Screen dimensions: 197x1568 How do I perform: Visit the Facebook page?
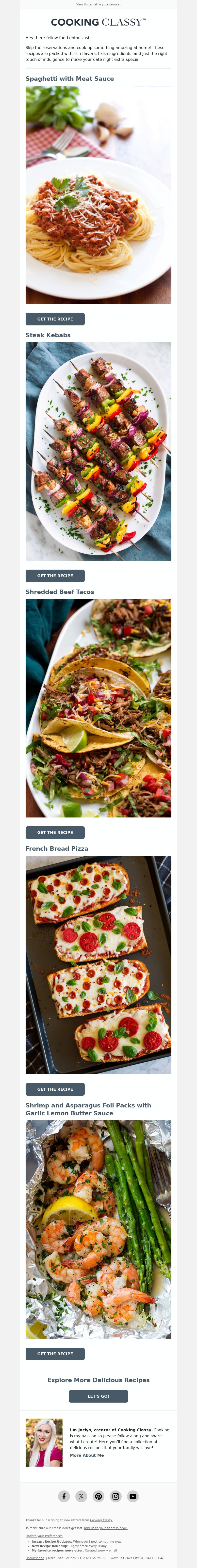[64, 1496]
